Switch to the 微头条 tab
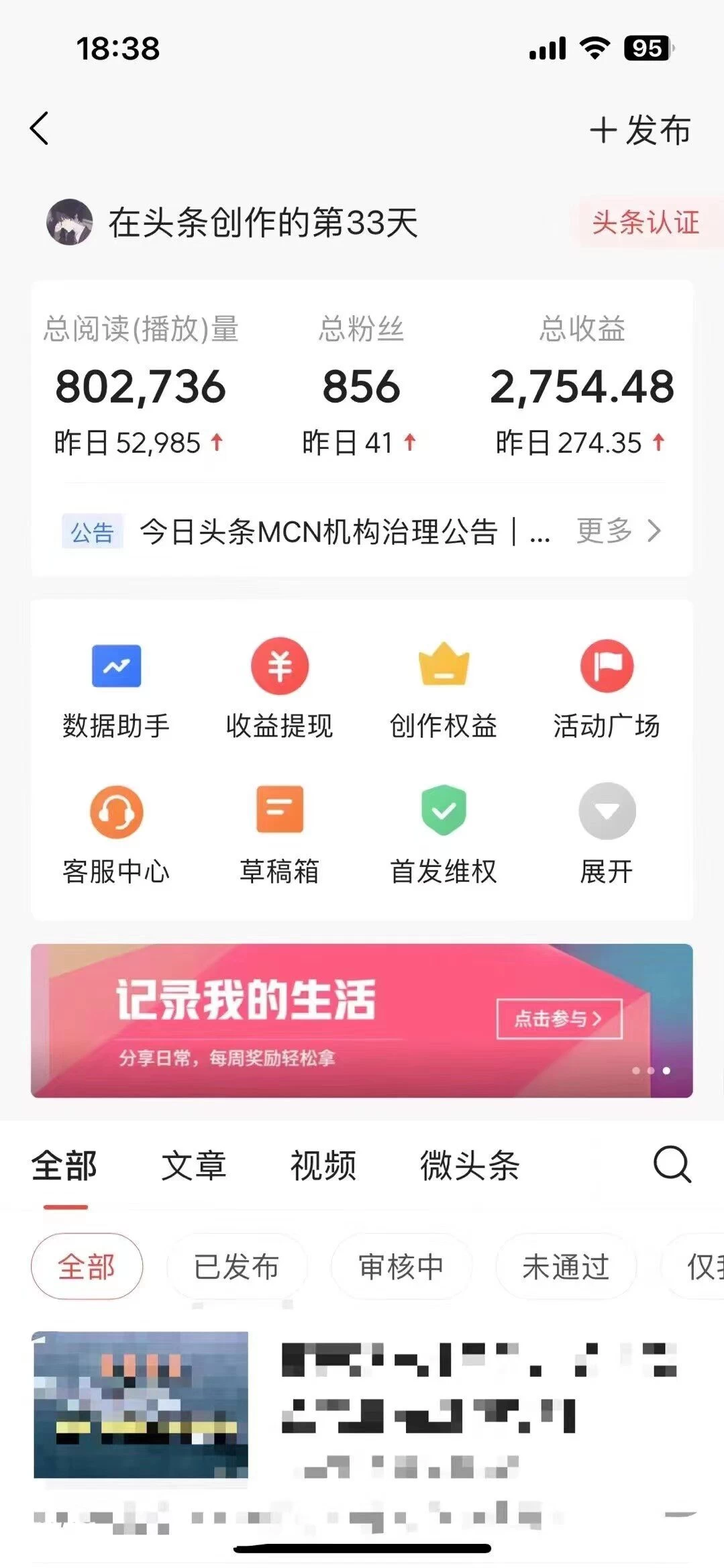Image resolution: width=724 pixels, height=1568 pixels. point(472,1165)
